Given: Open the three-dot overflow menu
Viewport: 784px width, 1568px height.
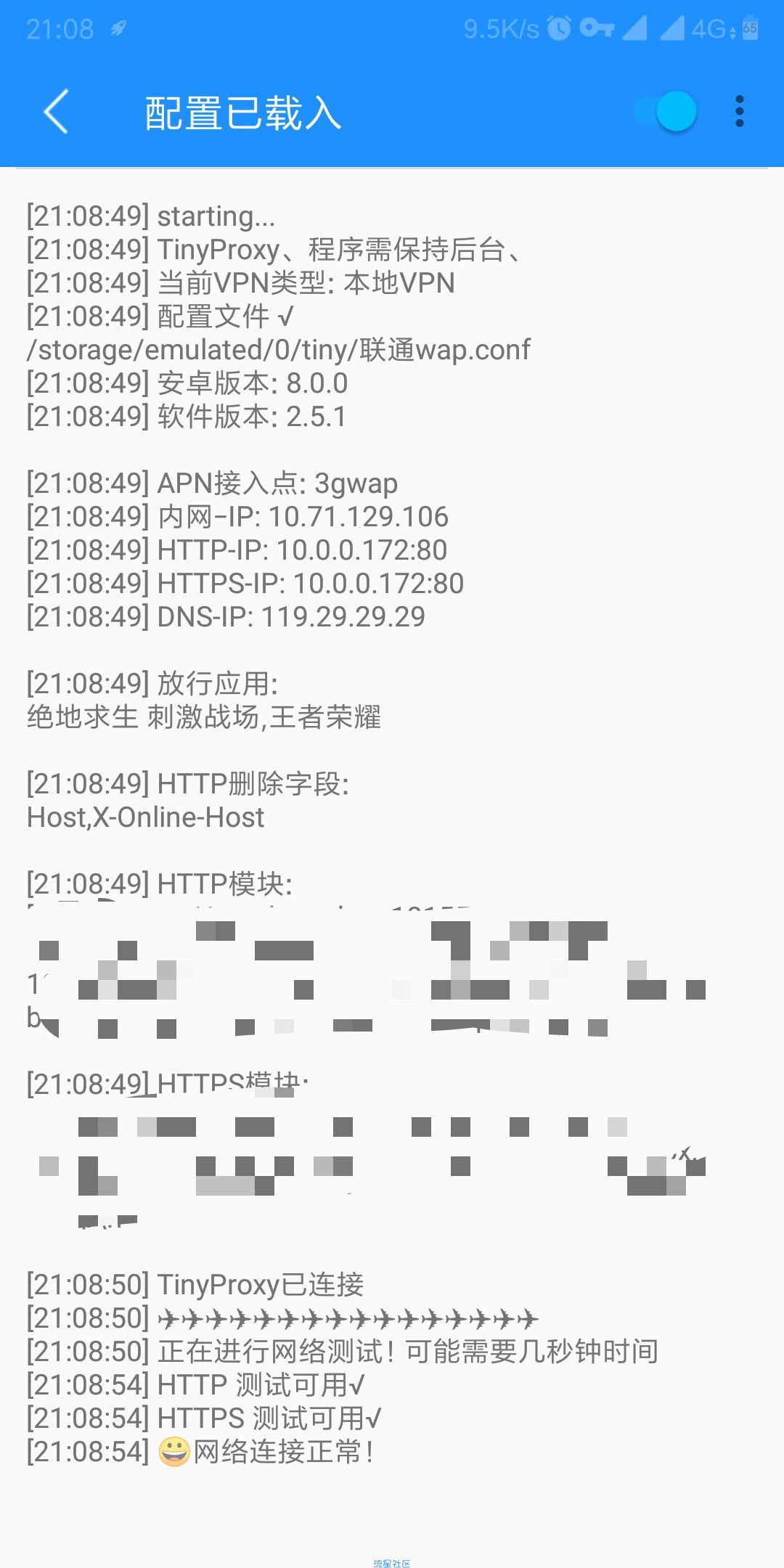Looking at the screenshot, I should pos(739,112).
